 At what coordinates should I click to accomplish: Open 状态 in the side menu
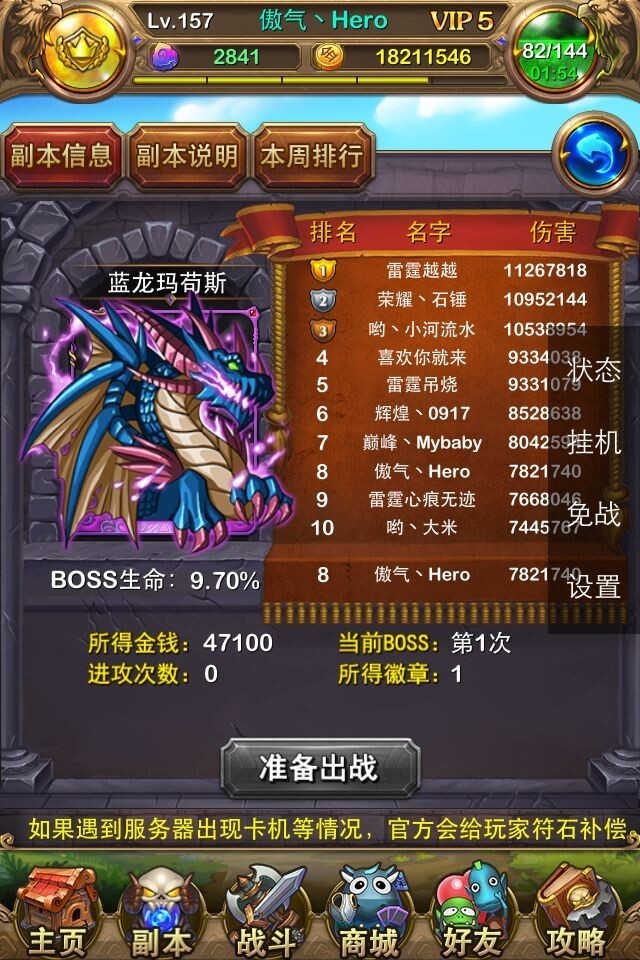pyautogui.click(x=594, y=369)
